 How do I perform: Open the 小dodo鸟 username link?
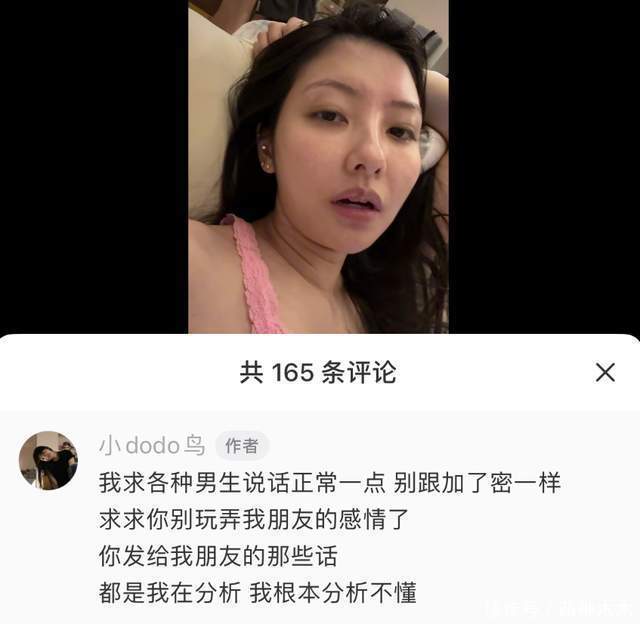pos(152,446)
